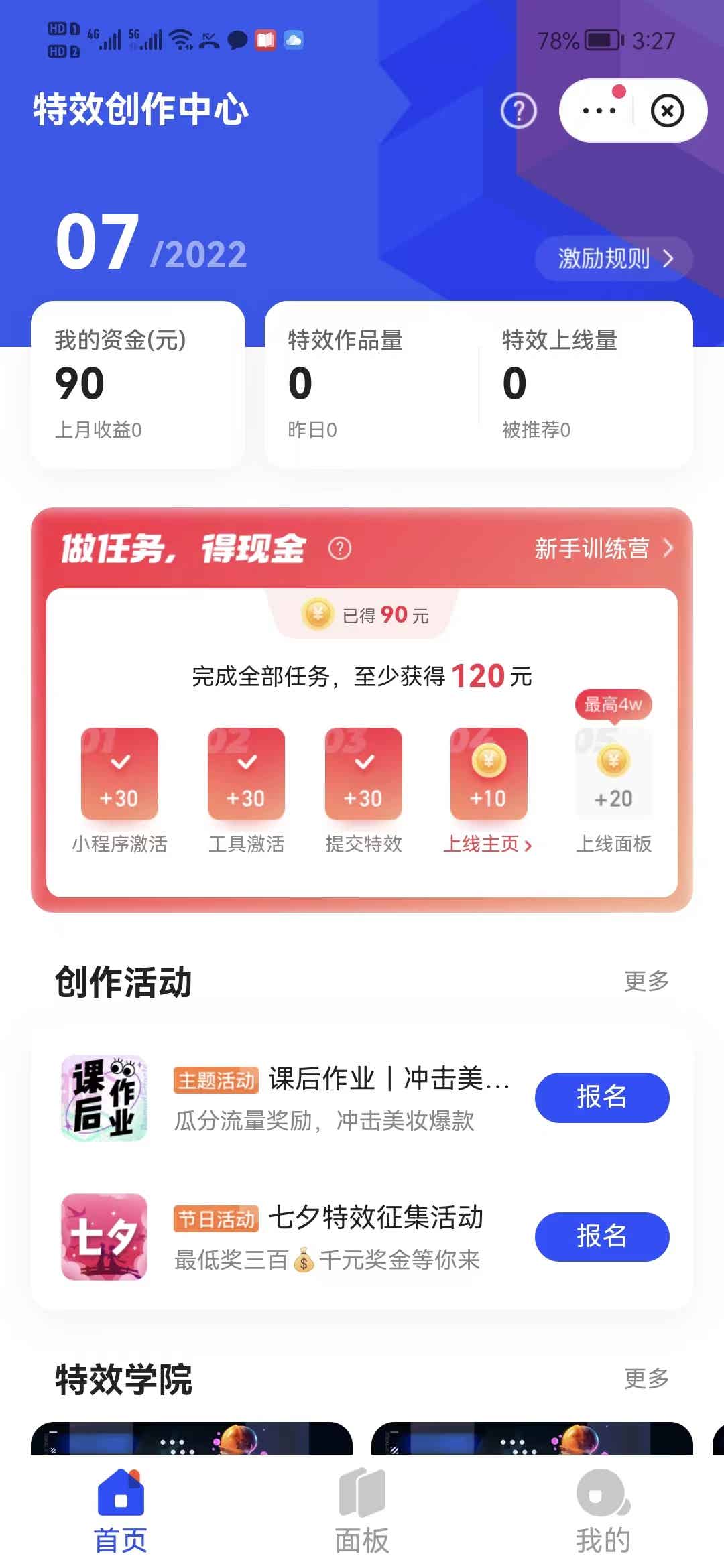Viewport: 724px width, 1568px height.
Task: Open 更多 under 创作活动
Action: pos(647,979)
